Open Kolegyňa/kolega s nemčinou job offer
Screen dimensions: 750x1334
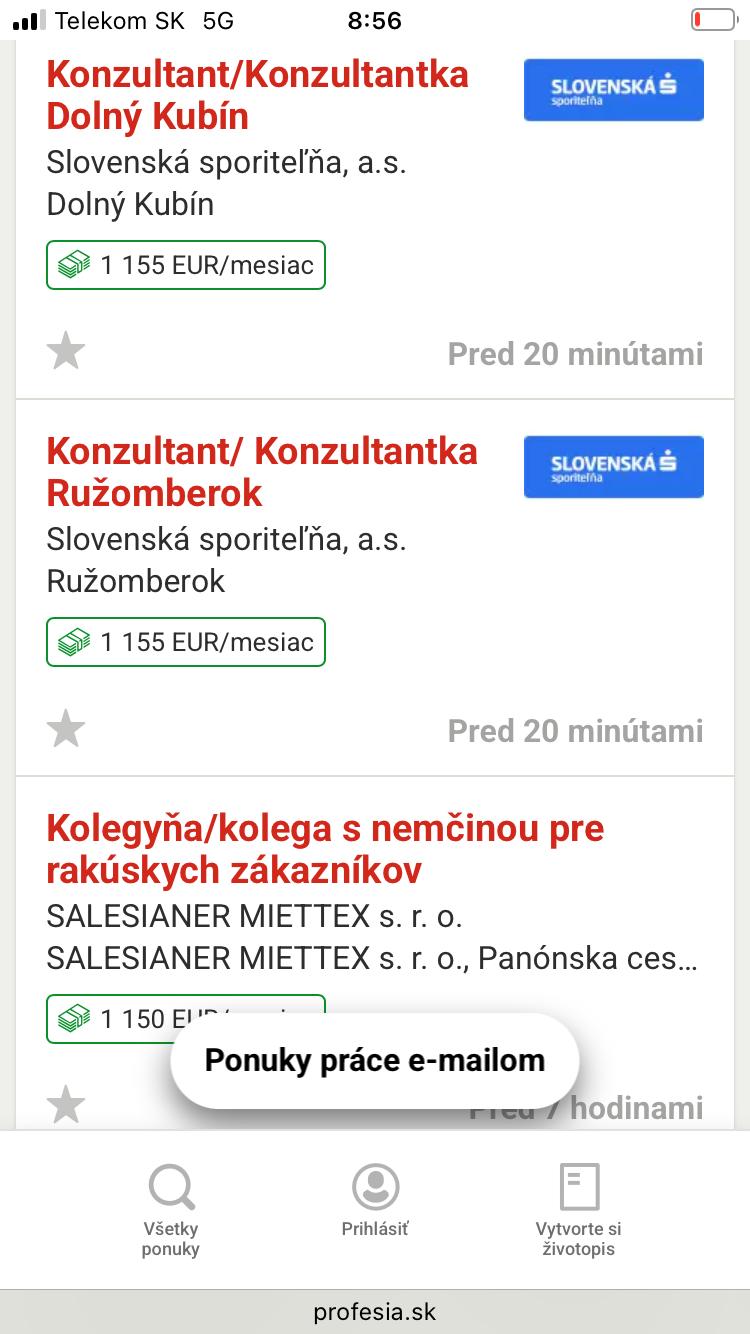click(325, 849)
